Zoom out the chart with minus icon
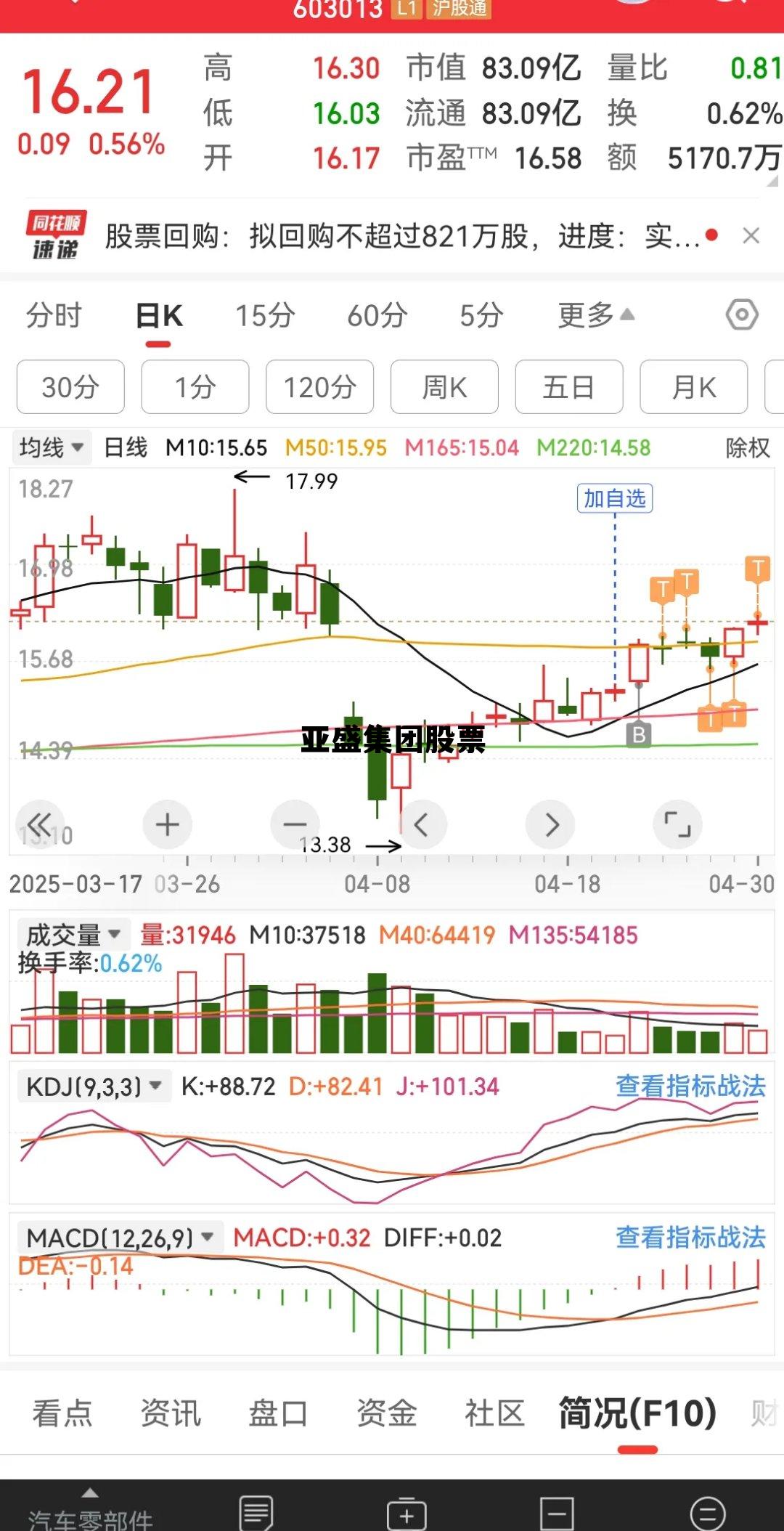This screenshot has height=1531, width=784. [294, 824]
